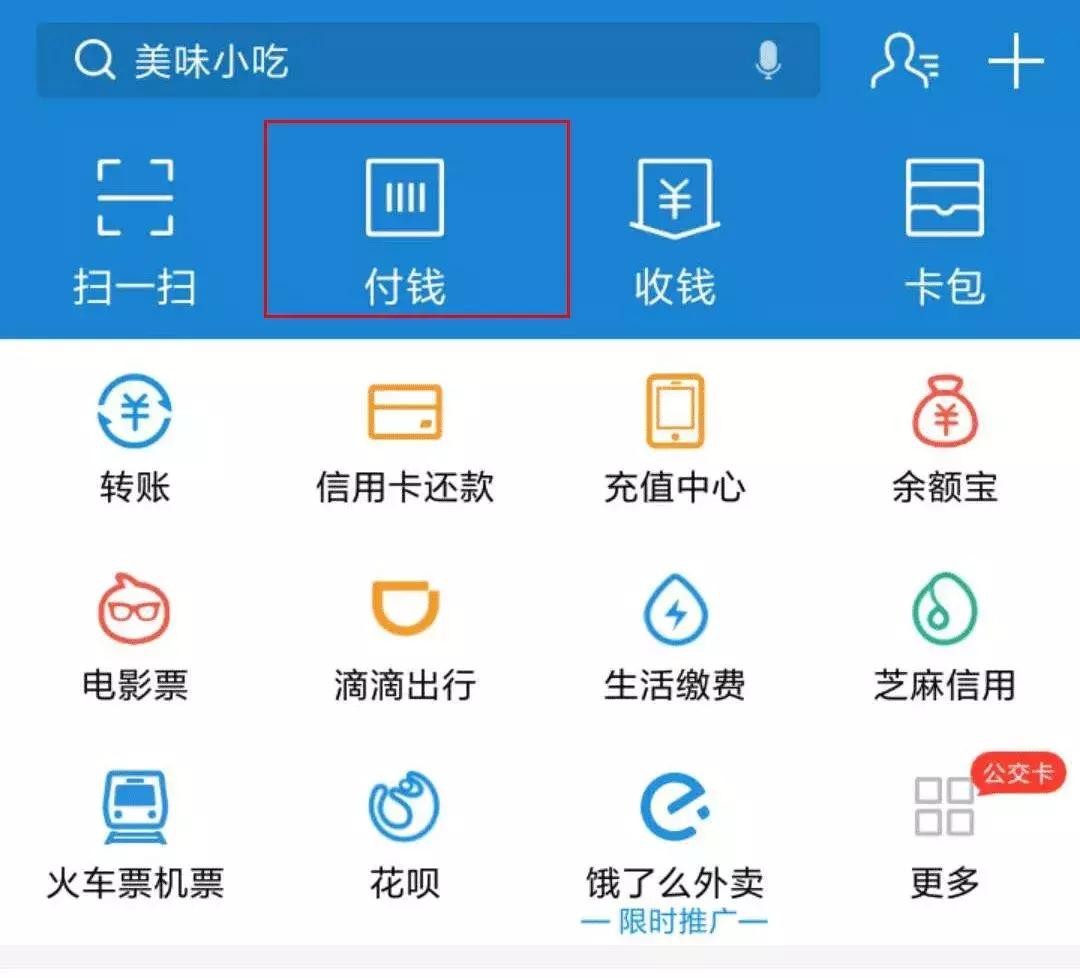Open 付钱 payment code
Viewport: 1080px width, 978px height.
point(405,230)
